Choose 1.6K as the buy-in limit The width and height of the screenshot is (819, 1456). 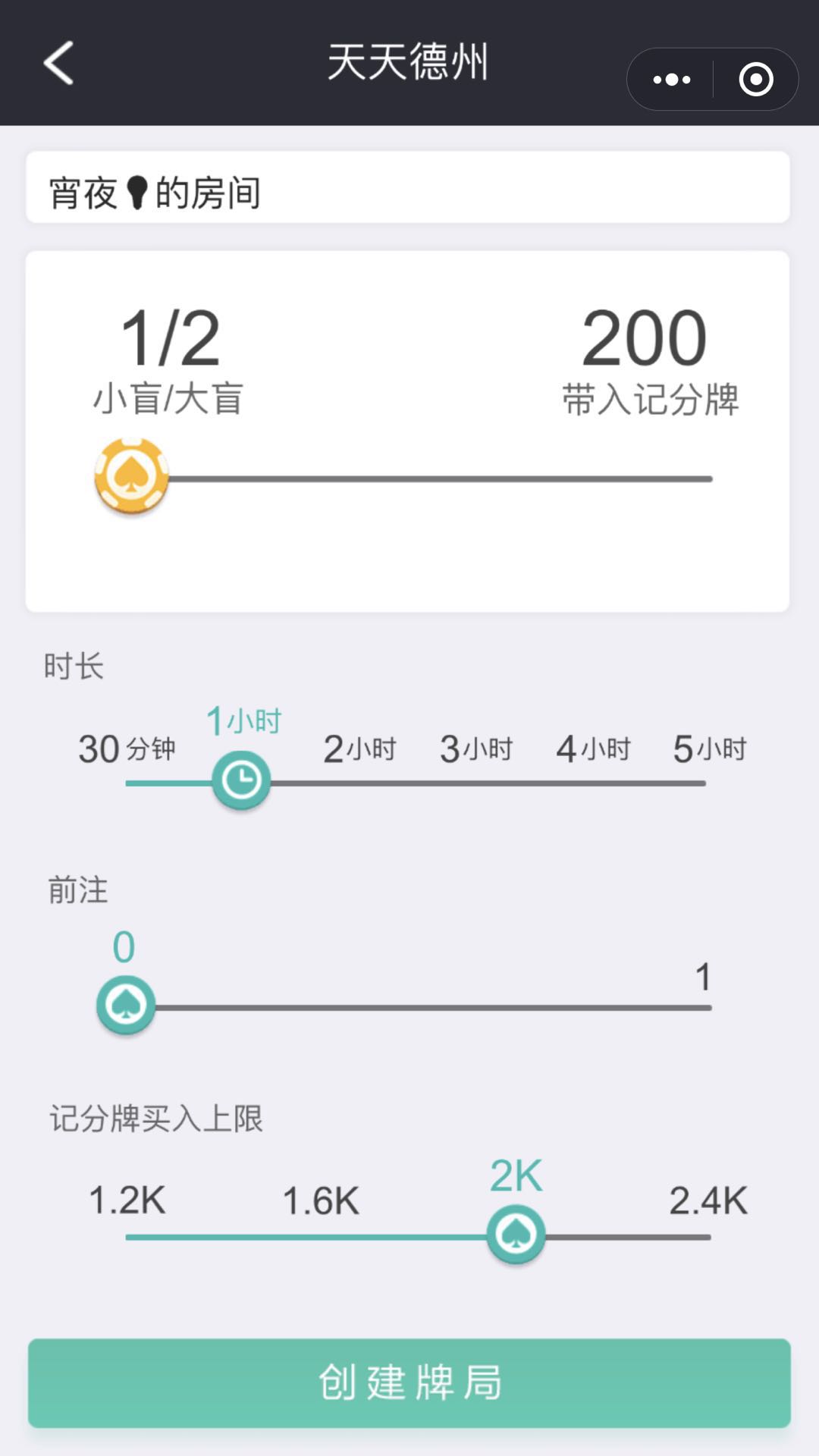(x=321, y=1201)
